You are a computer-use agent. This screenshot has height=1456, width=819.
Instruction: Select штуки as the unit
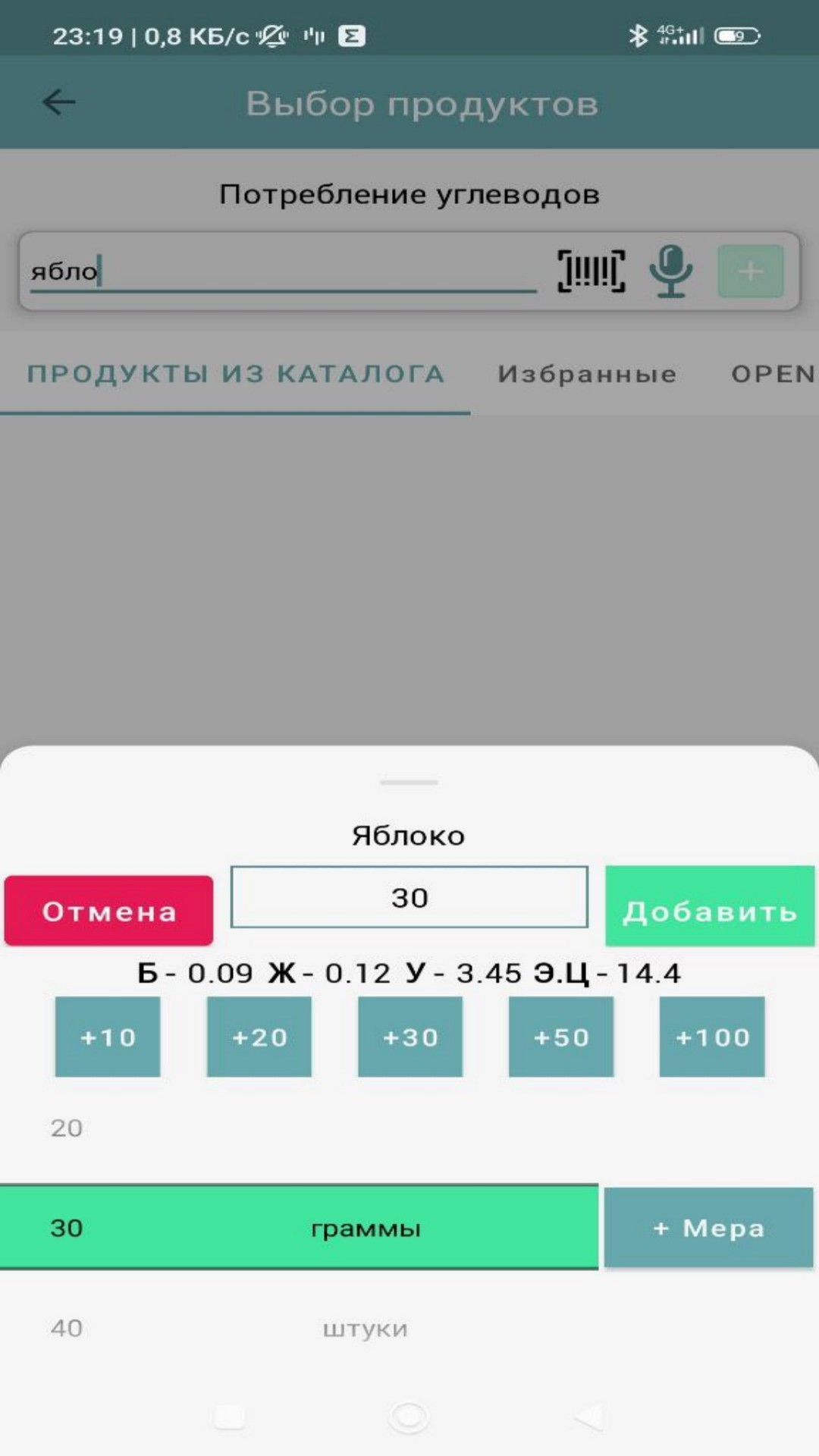(366, 1329)
